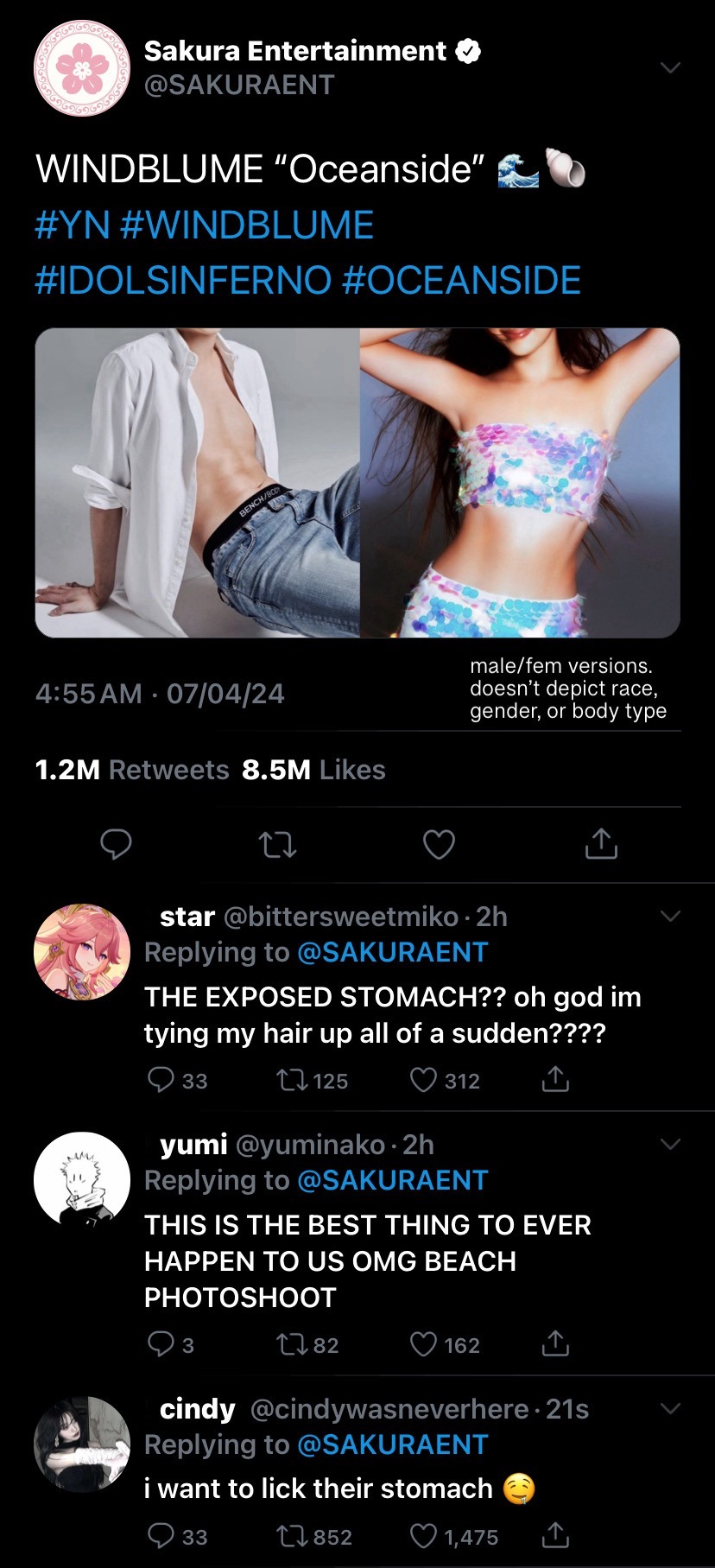Open star's profile avatar
Screen dimensions: 715x1568
coord(81,952)
